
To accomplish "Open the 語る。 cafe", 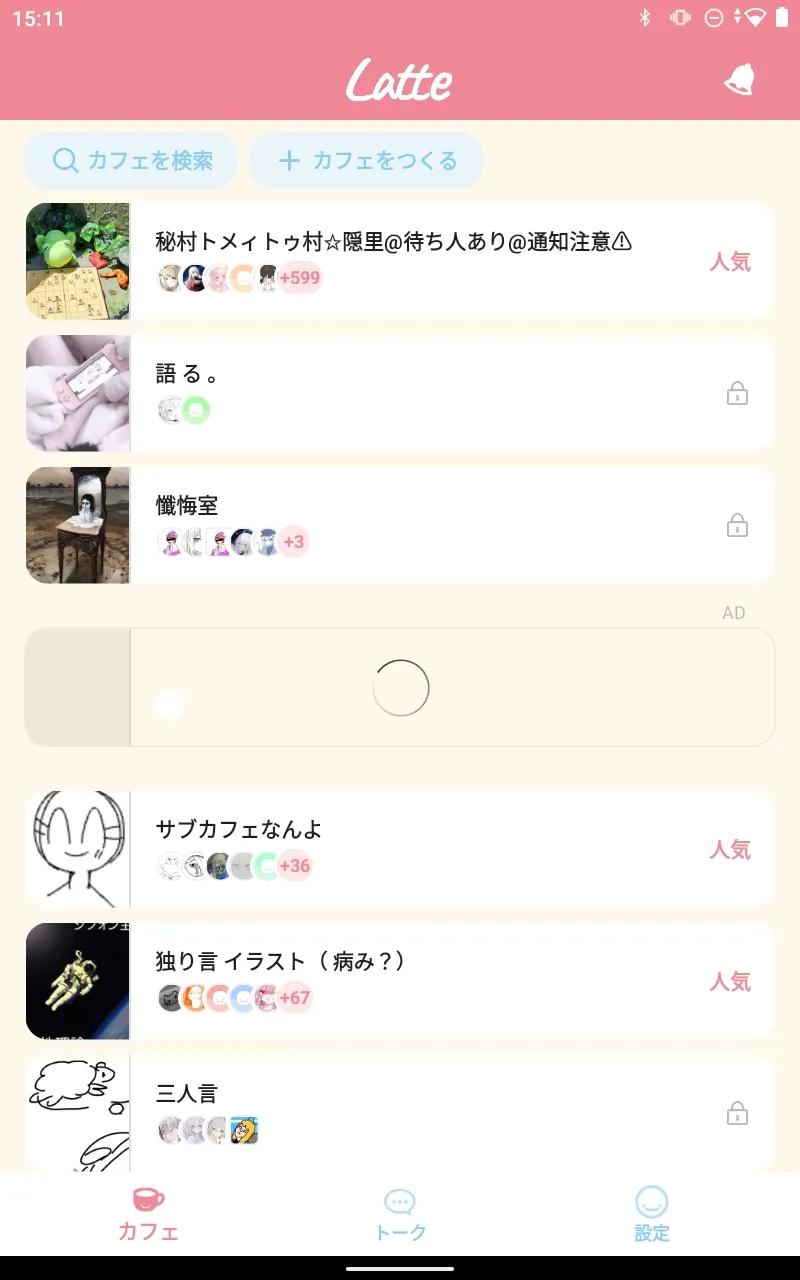I will coord(400,393).
